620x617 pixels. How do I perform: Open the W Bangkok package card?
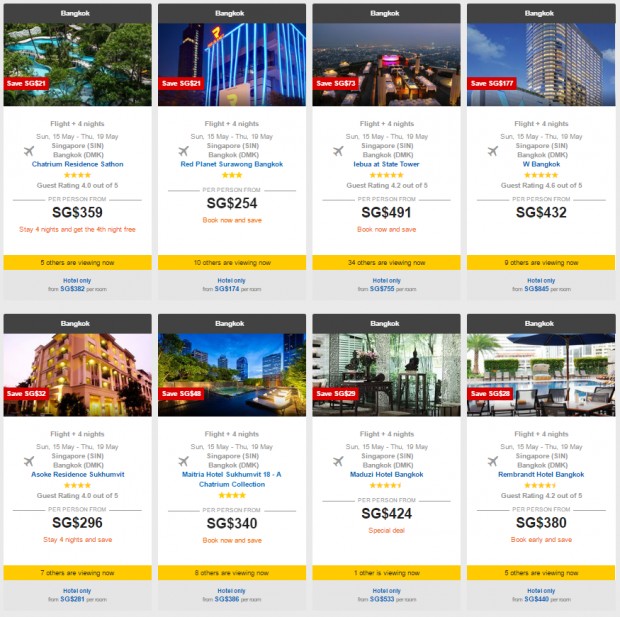point(541,164)
